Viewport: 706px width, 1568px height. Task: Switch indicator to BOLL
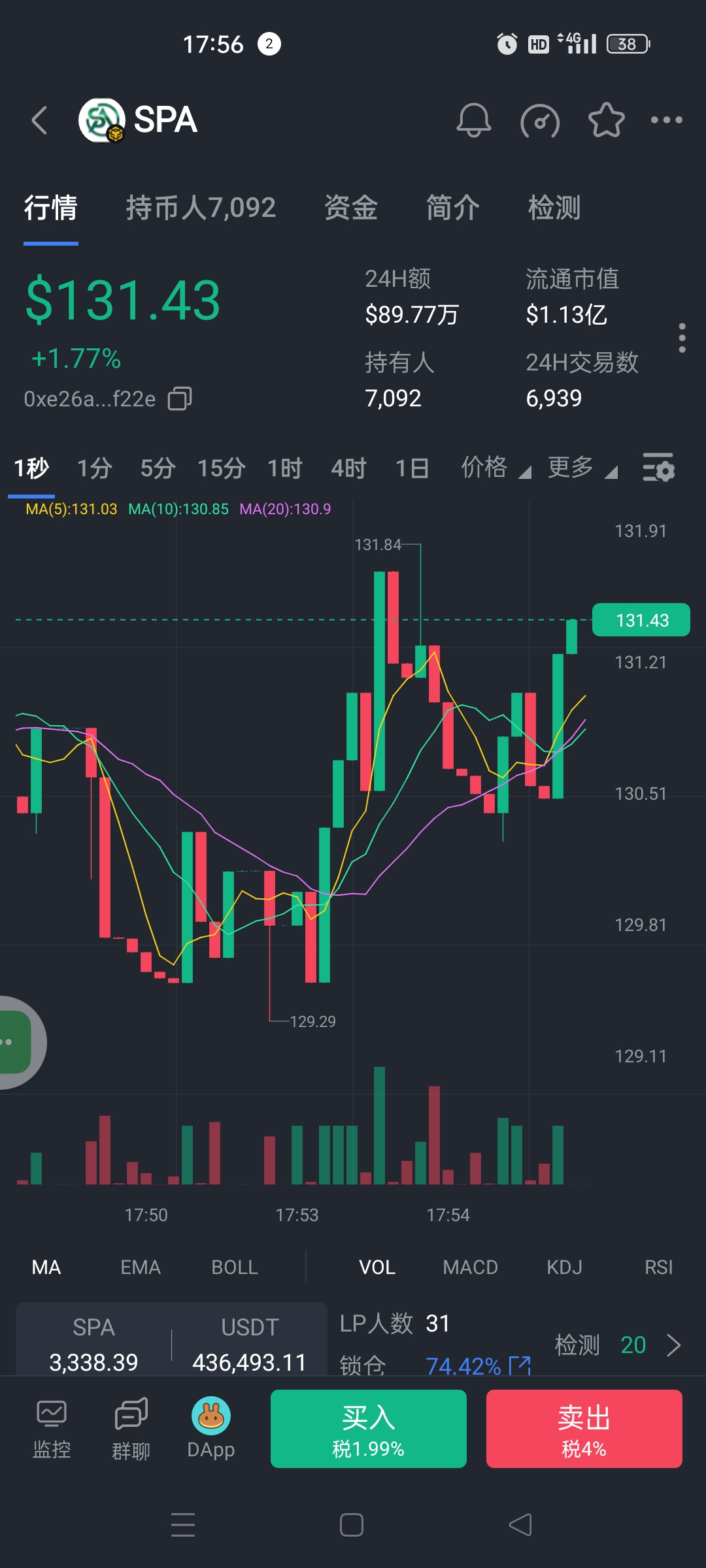click(x=235, y=1267)
